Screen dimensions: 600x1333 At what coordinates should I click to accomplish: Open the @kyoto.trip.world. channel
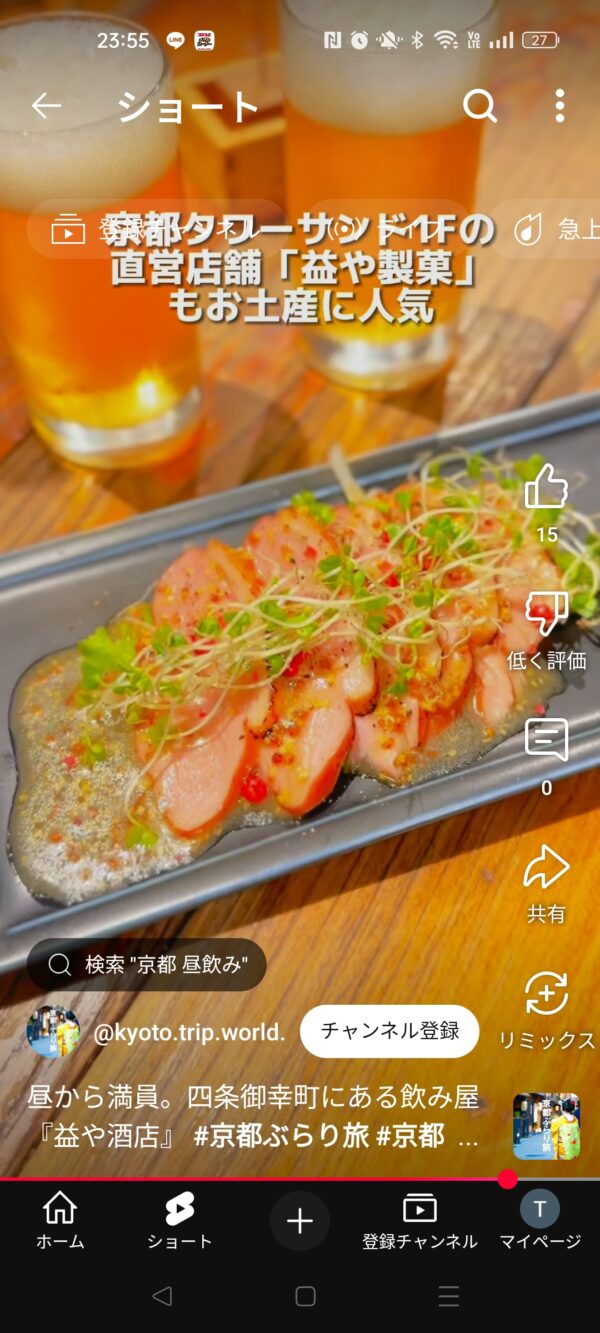click(x=188, y=1032)
